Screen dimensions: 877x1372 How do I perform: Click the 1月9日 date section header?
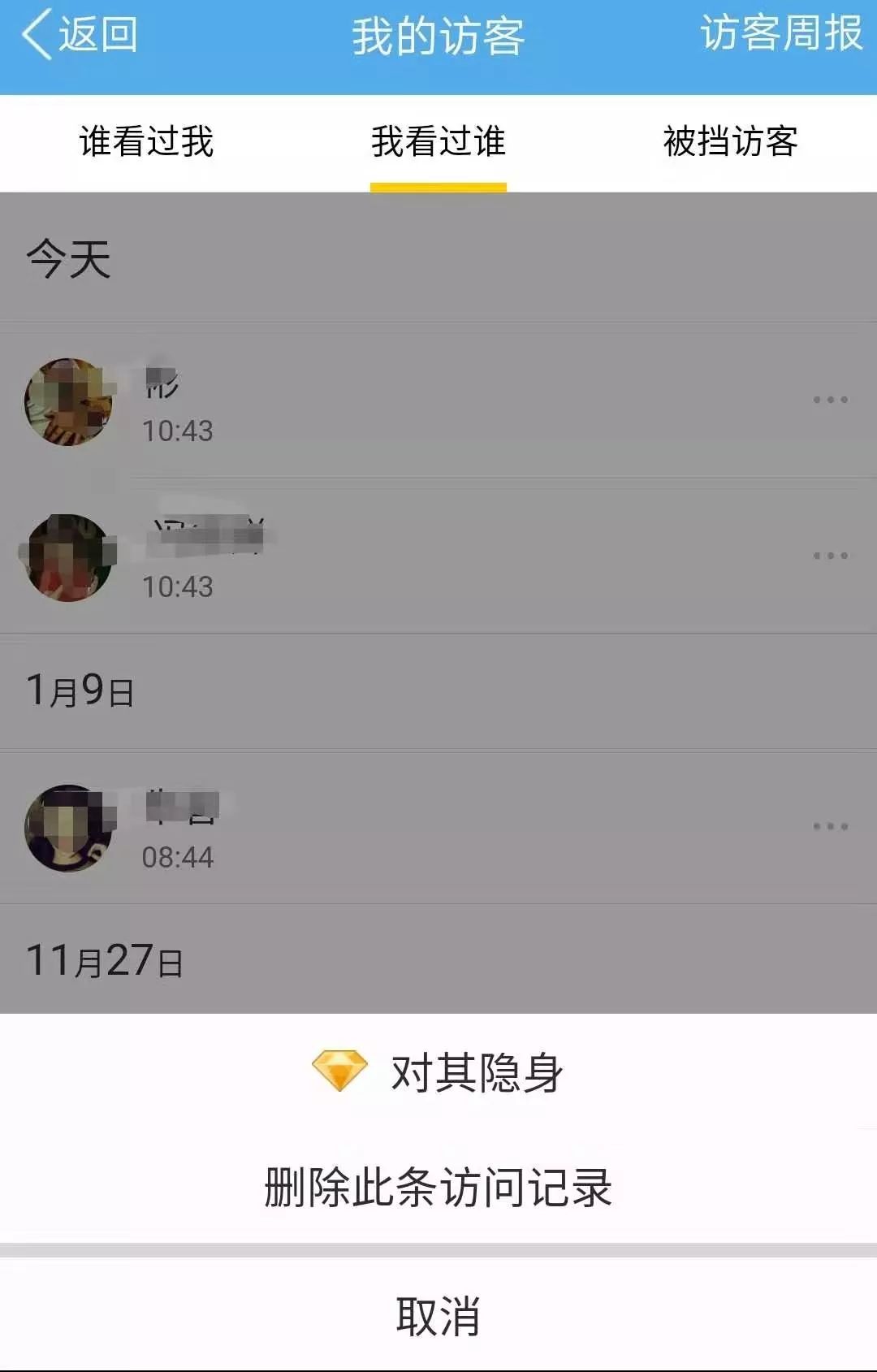77,690
